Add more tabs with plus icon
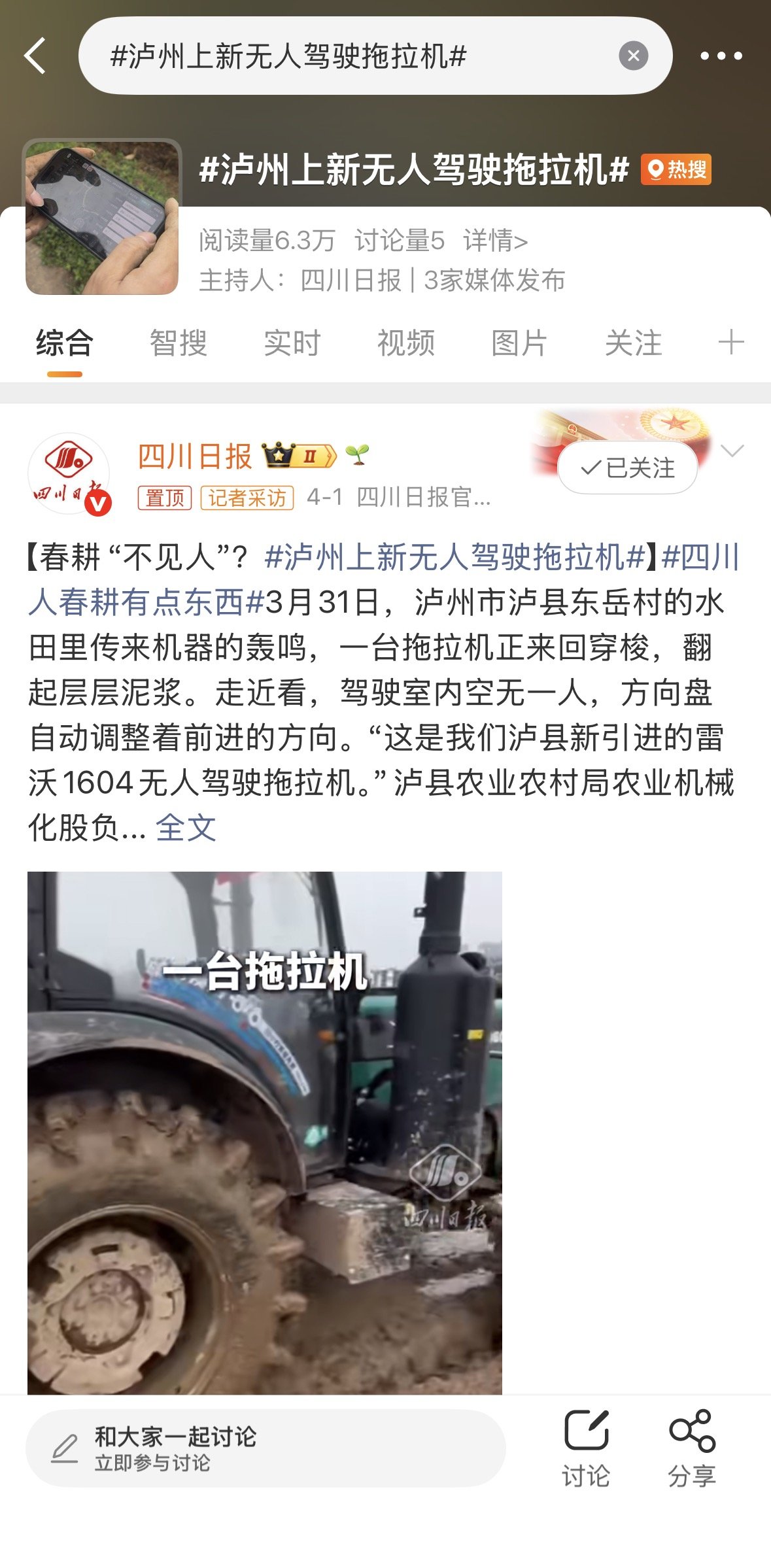 click(730, 343)
